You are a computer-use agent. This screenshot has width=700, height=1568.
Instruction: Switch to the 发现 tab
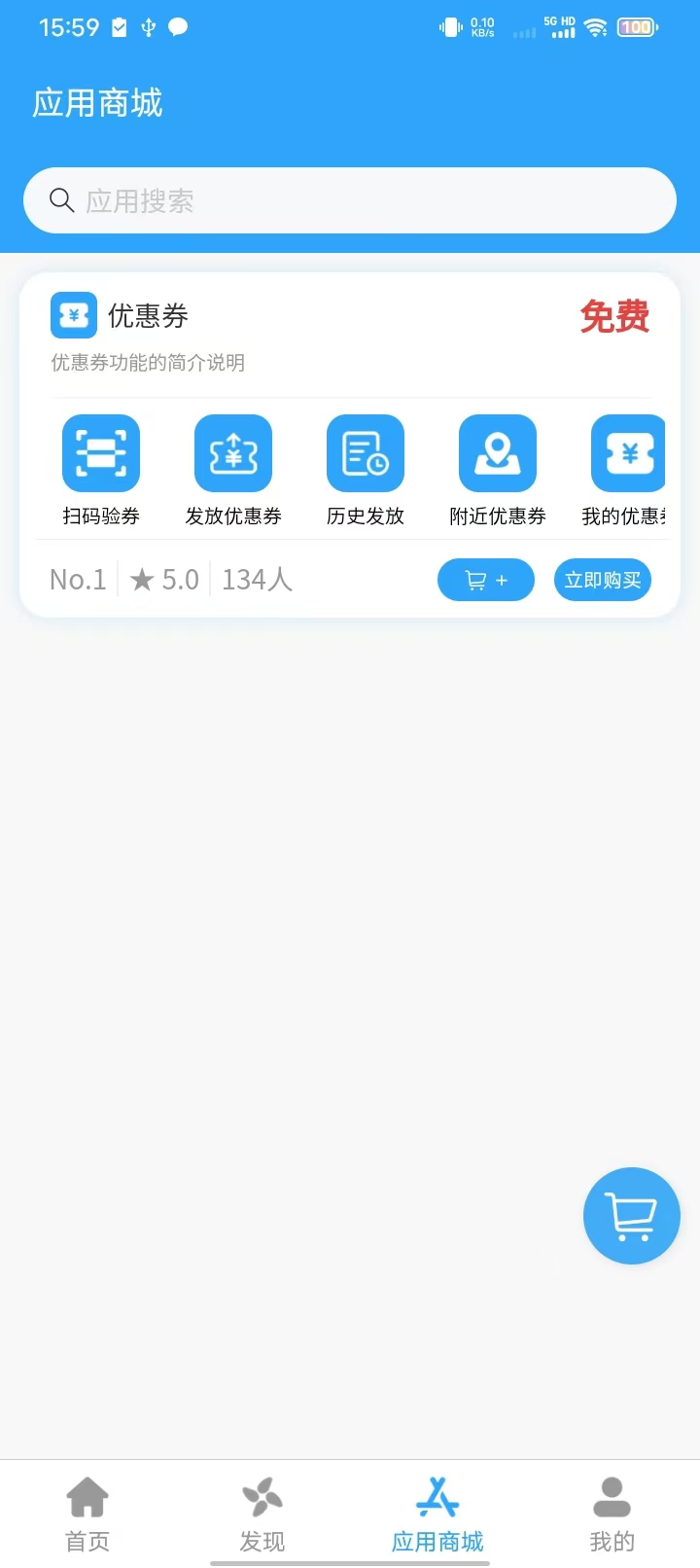pos(262,1514)
